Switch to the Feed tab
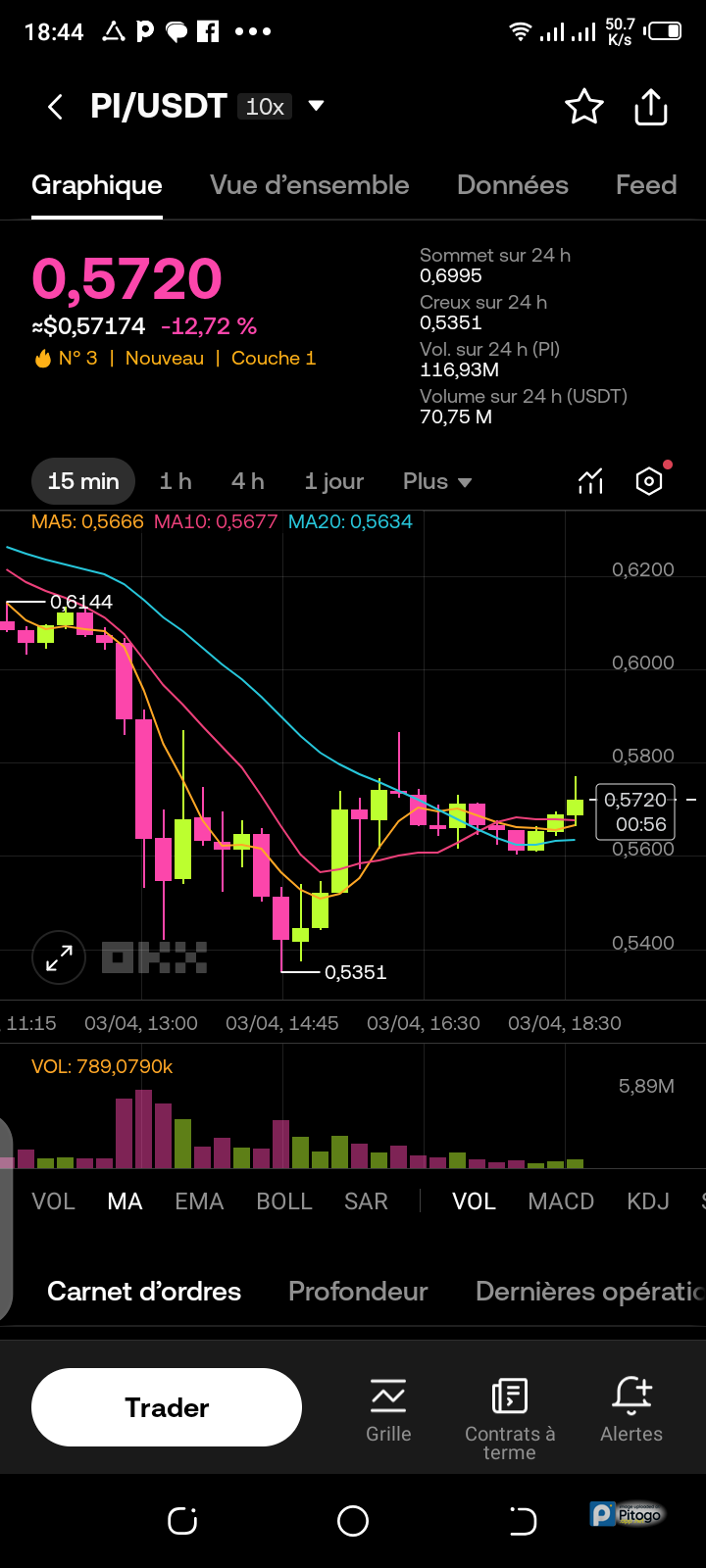This screenshot has width=706, height=1568. 645,185
